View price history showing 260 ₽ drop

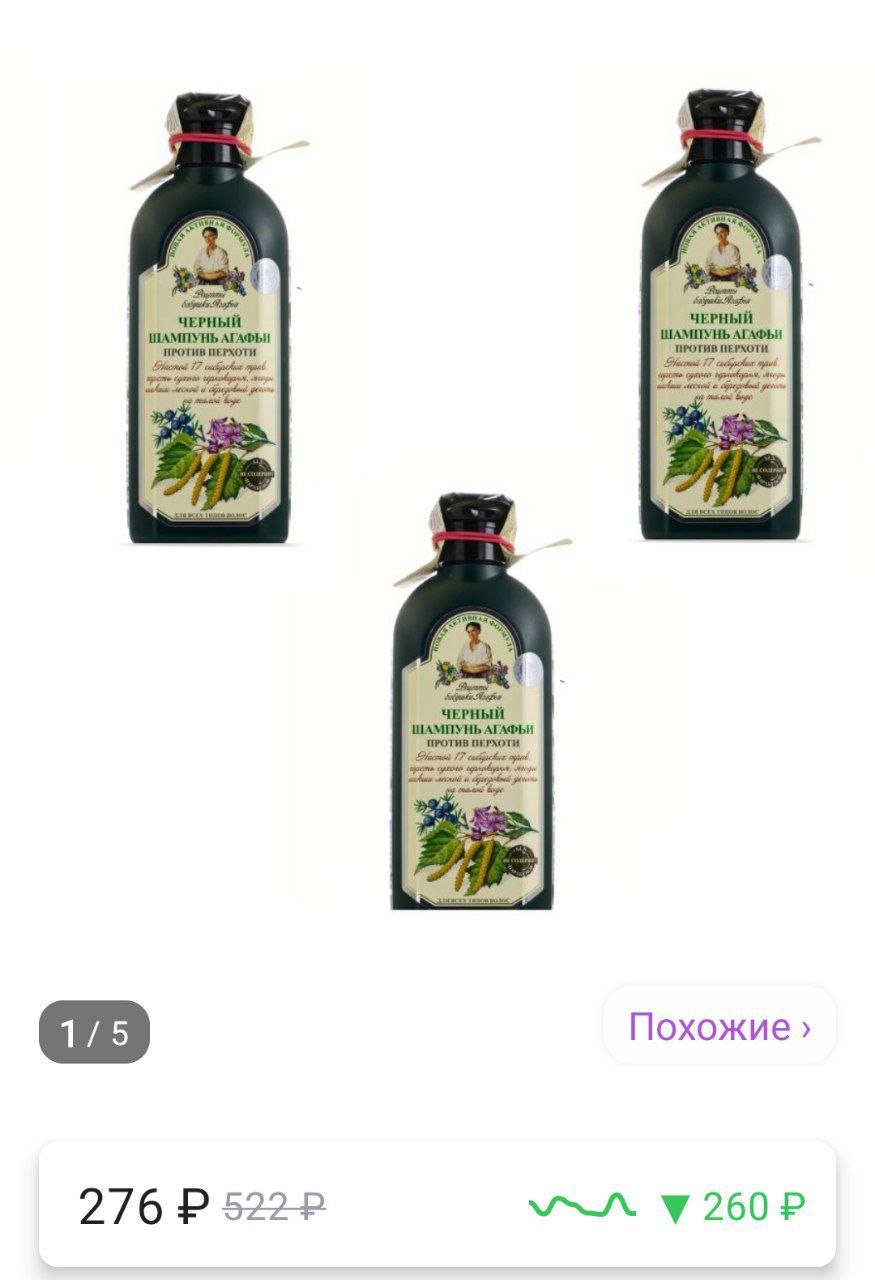pos(667,1206)
